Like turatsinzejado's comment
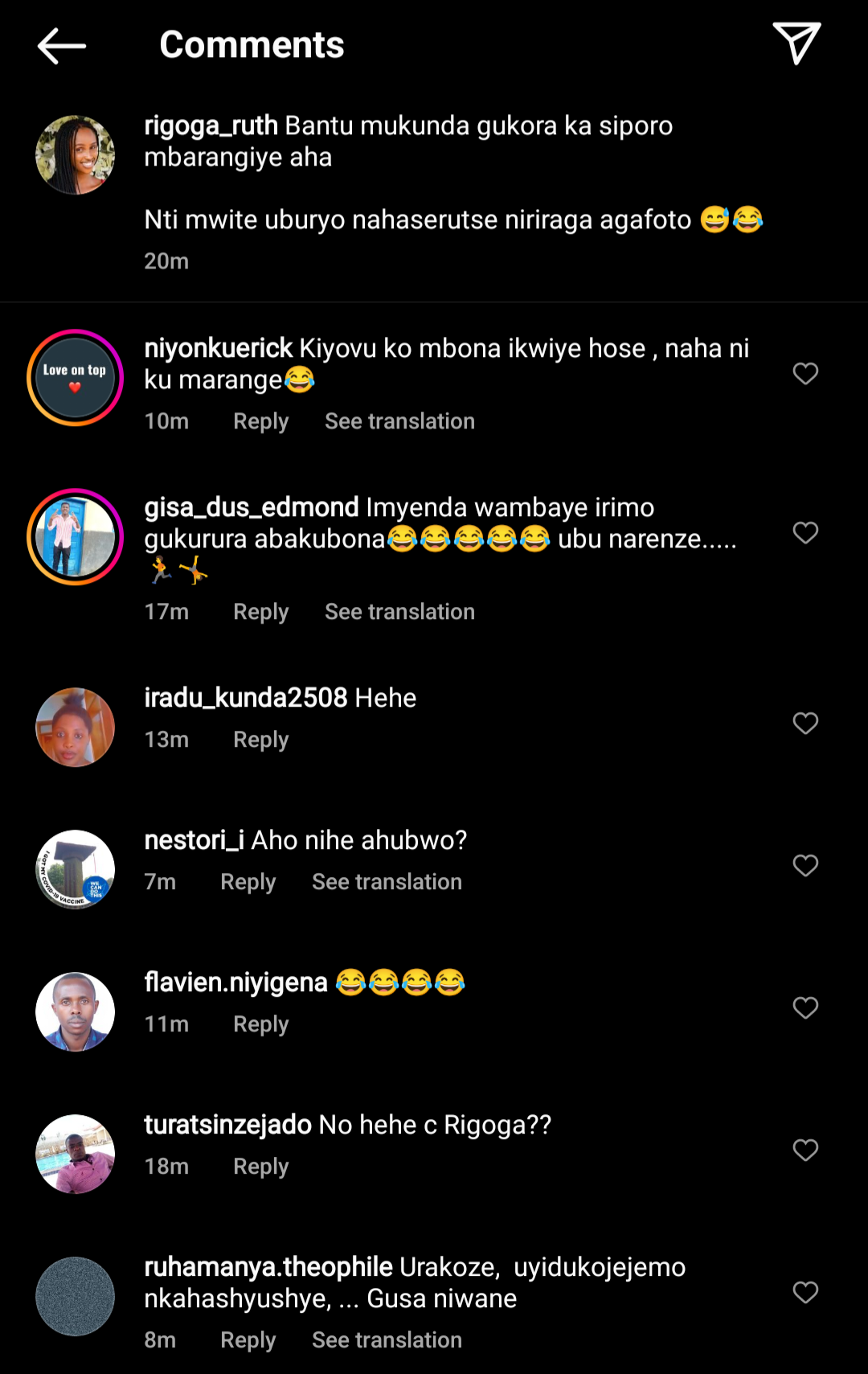Screen dimensions: 868x1374 [805, 1150]
